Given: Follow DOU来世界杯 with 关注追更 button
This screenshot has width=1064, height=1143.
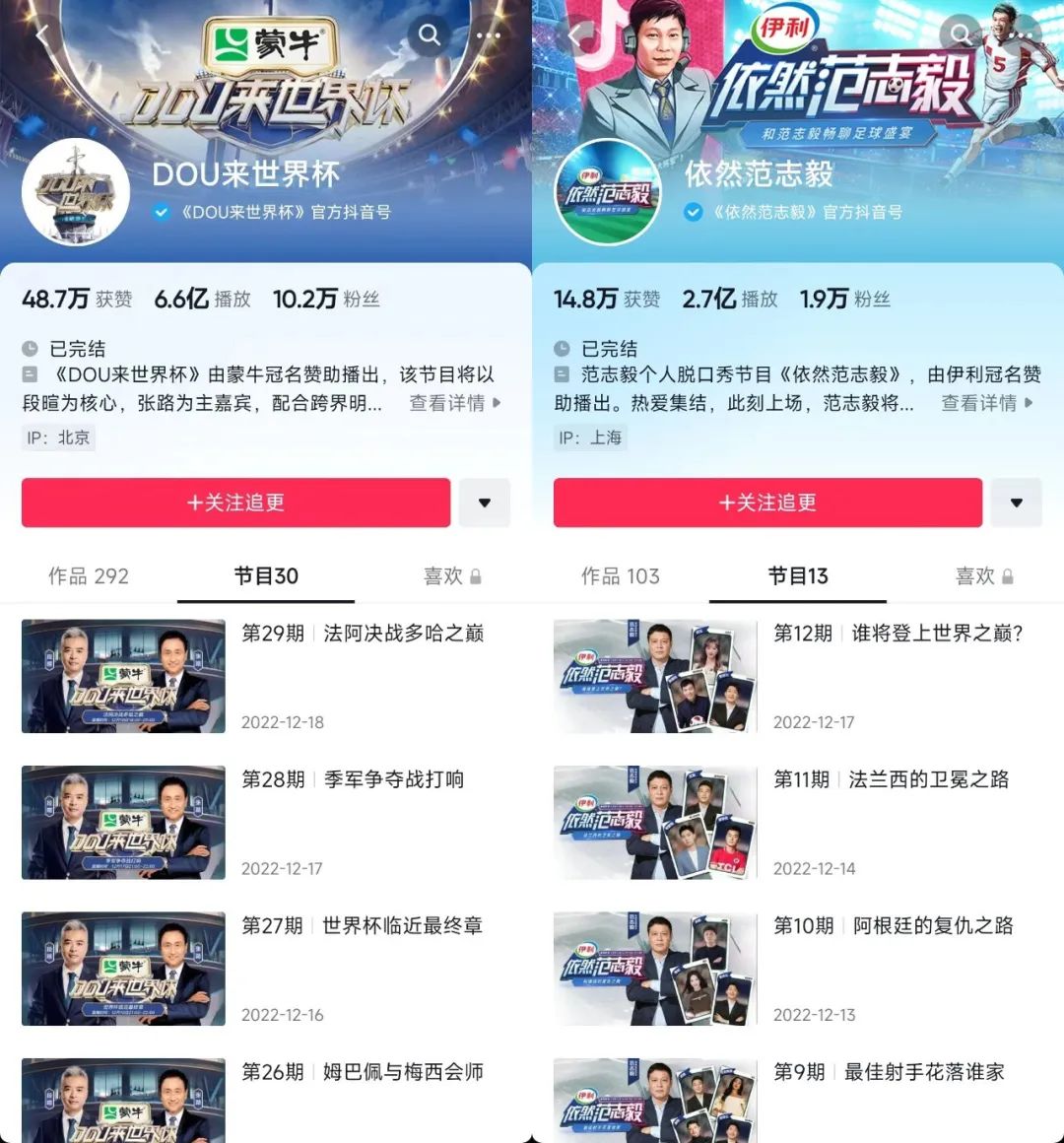Looking at the screenshot, I should (x=235, y=503).
